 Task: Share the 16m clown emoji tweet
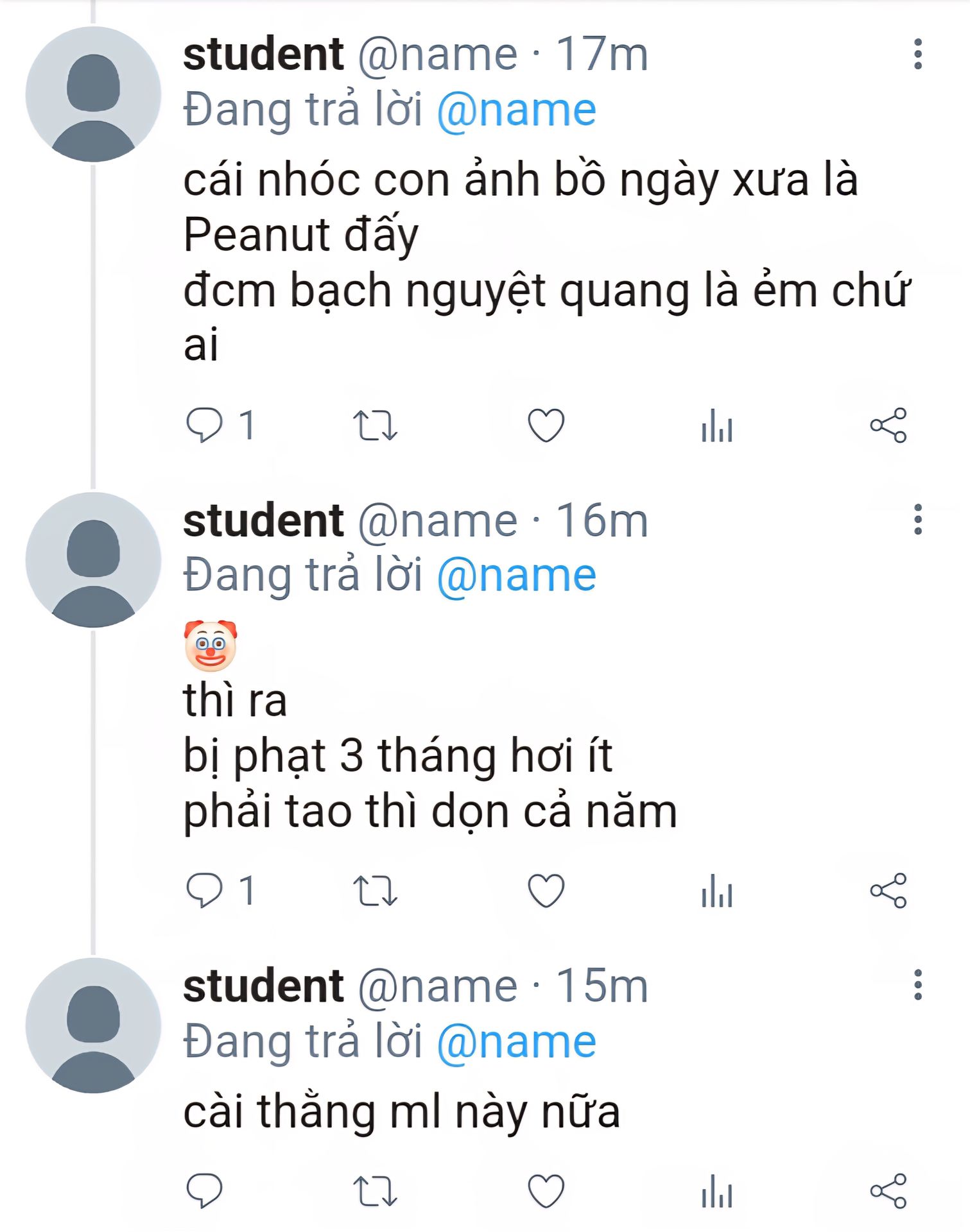888,891
